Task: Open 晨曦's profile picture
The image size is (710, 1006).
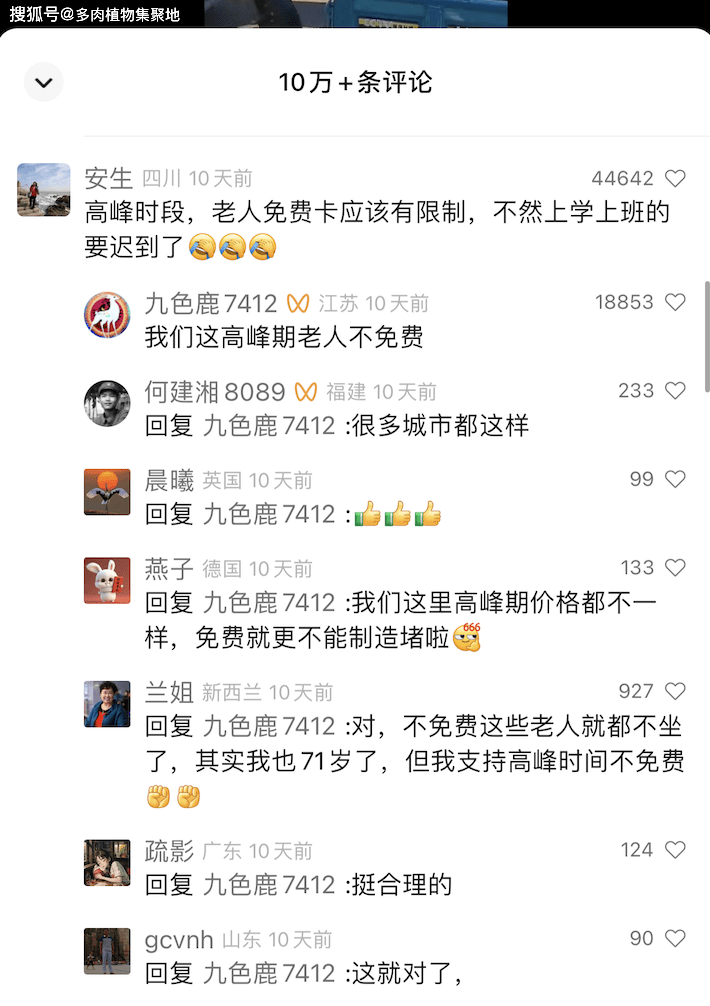Action: tap(107, 492)
